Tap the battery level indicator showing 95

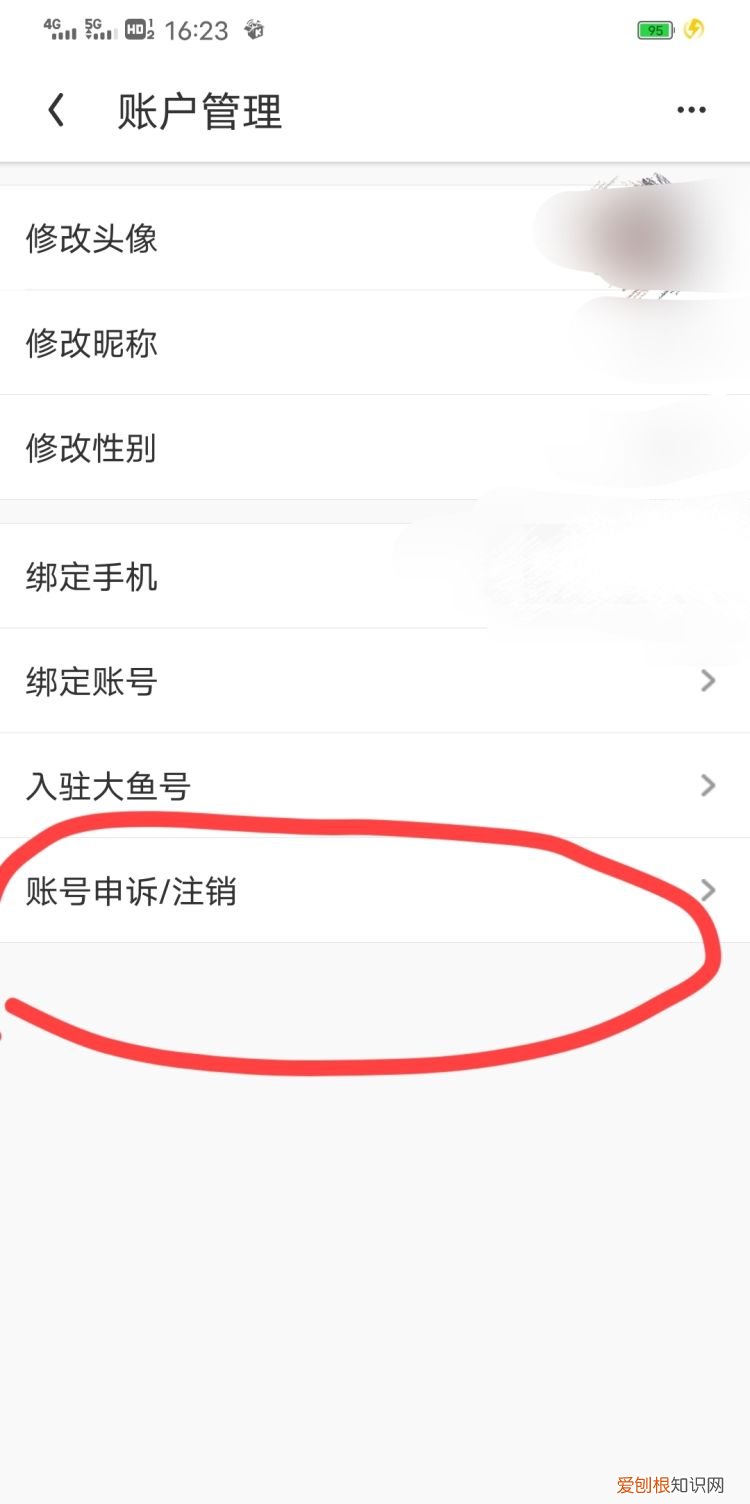[655, 29]
